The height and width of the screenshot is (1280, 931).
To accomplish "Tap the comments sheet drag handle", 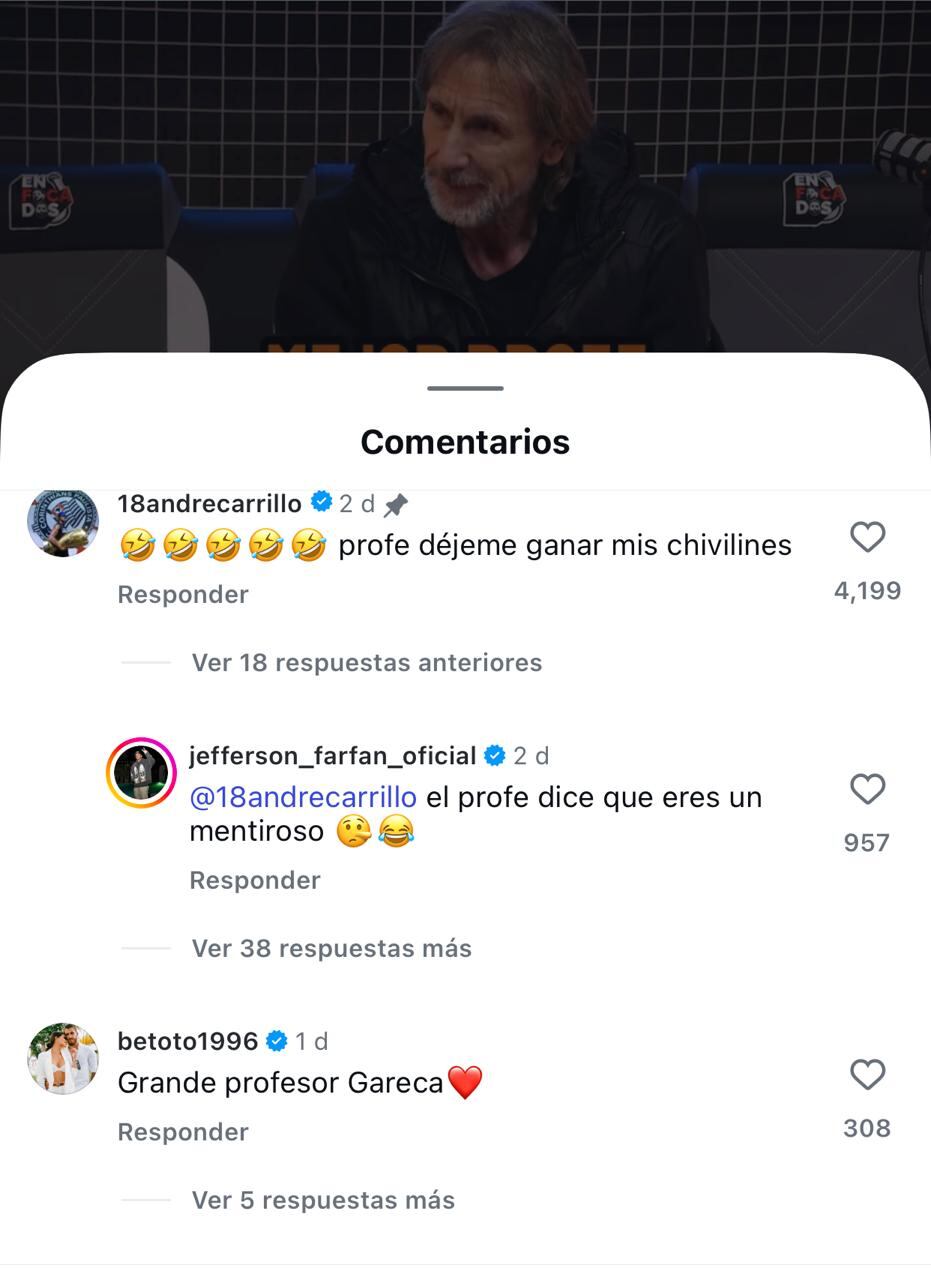I will [465, 388].
